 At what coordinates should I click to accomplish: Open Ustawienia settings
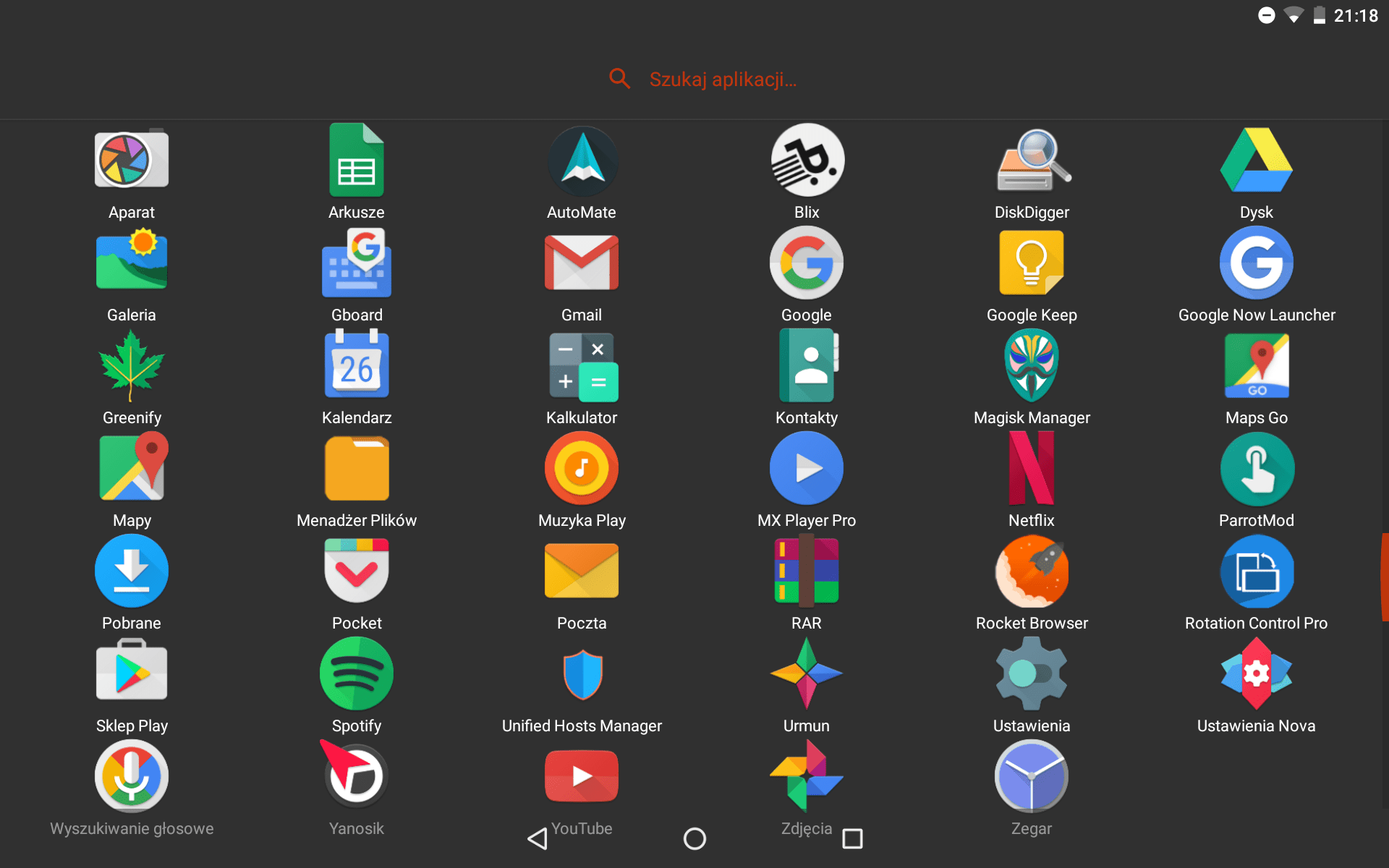pyautogui.click(x=1032, y=674)
